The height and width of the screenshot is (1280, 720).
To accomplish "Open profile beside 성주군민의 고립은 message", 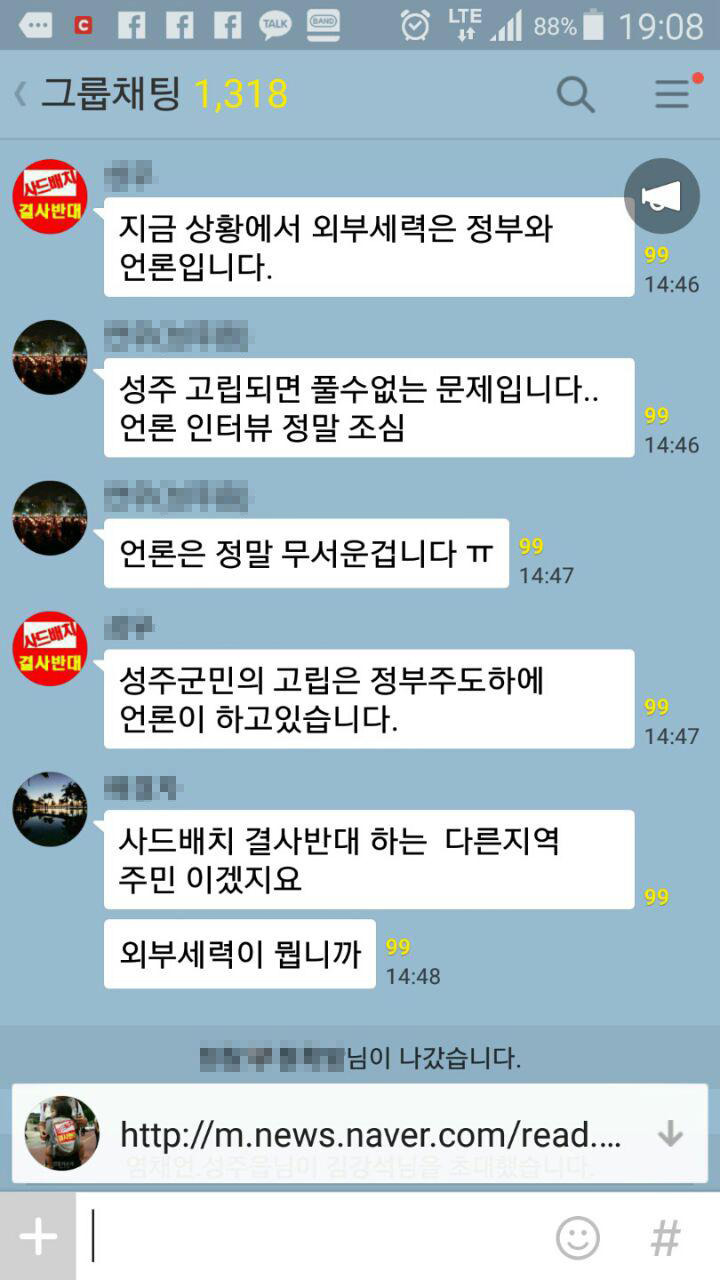I will pos(50,648).
